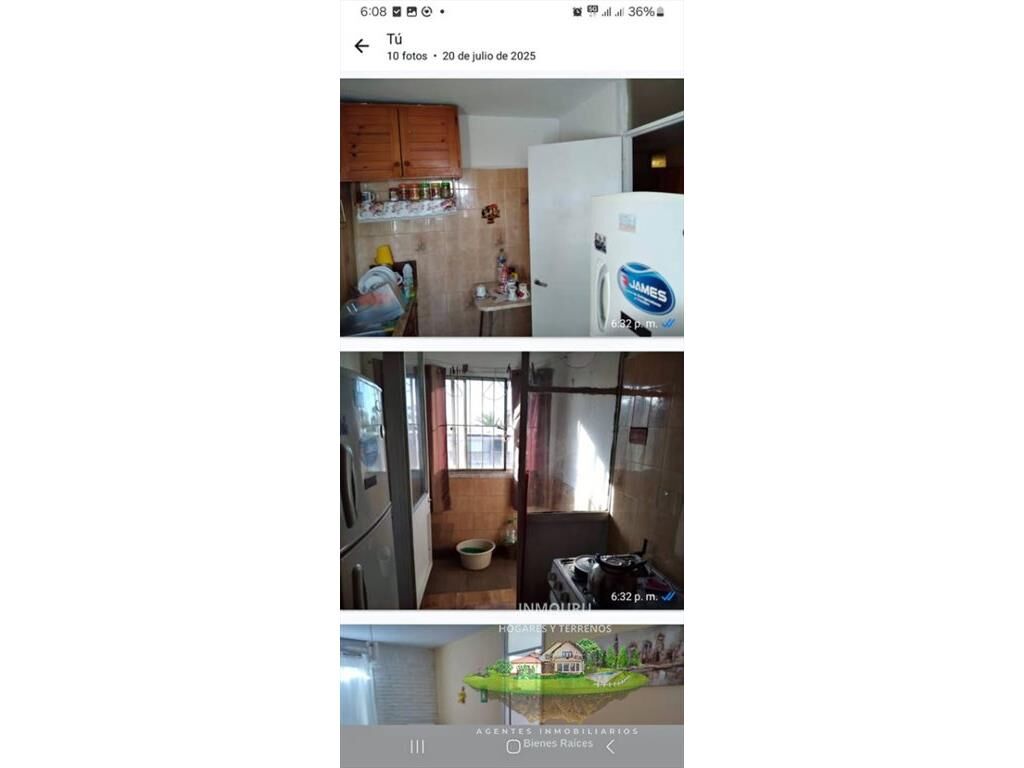Open the photo with fridge and stove
This screenshot has height=768, width=1024.
511,480
